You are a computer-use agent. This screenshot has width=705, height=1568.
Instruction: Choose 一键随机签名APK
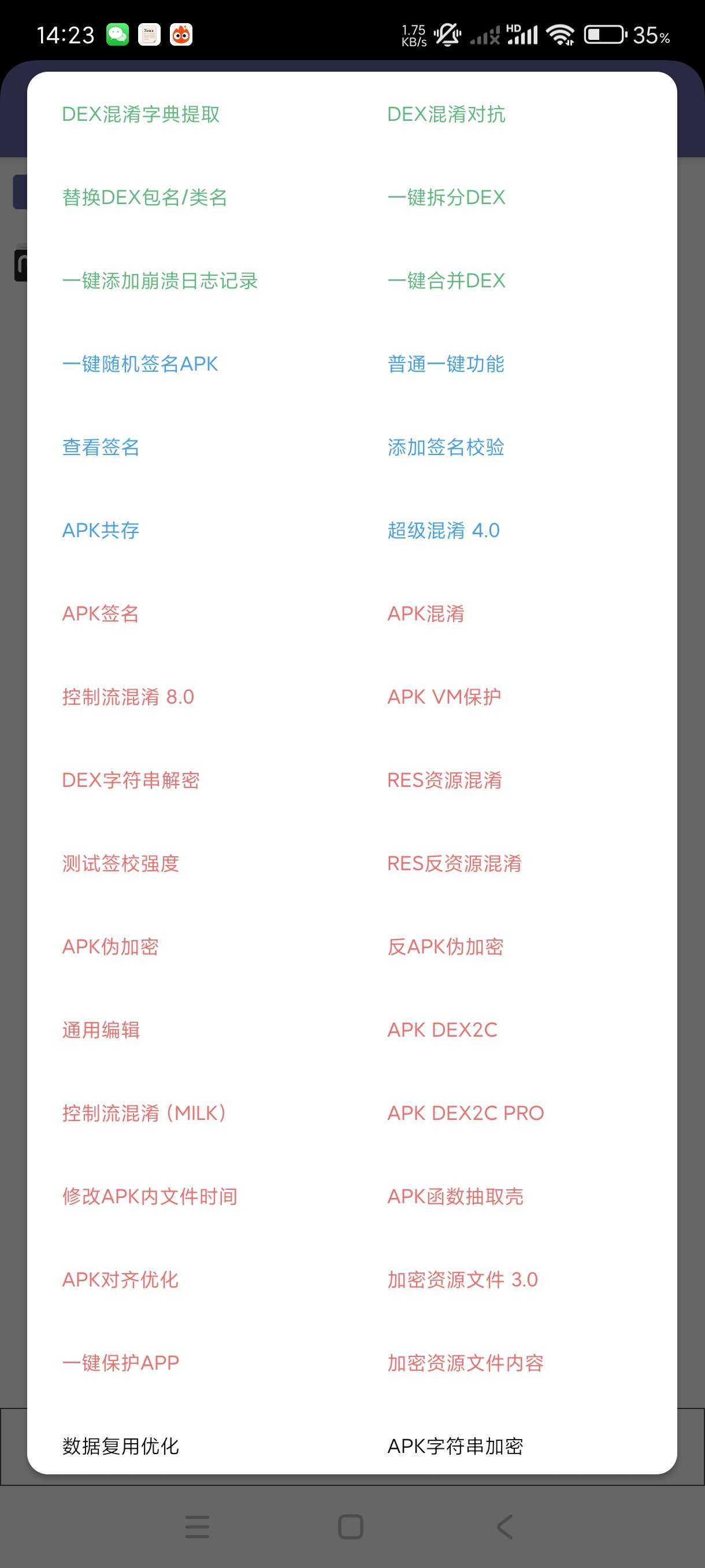[140, 364]
